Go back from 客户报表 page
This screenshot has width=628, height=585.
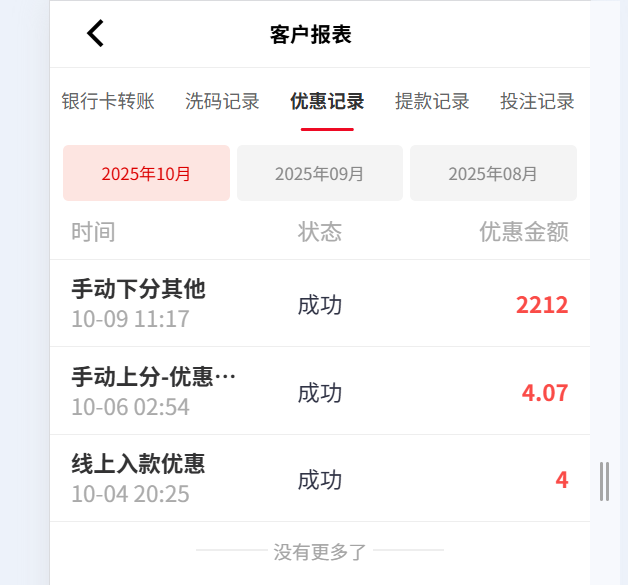[95, 34]
